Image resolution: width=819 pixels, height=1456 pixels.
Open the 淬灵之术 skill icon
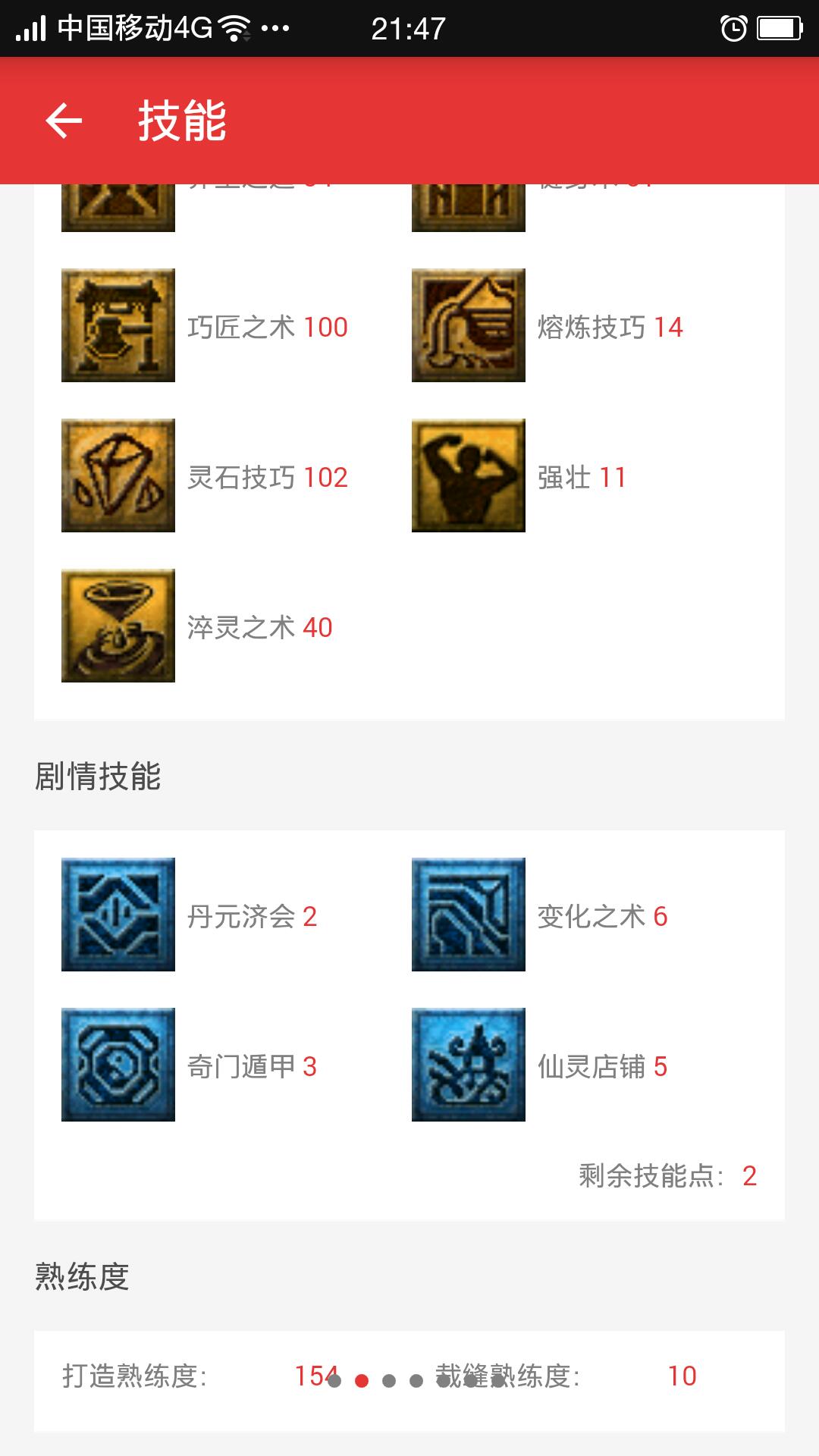[118, 626]
